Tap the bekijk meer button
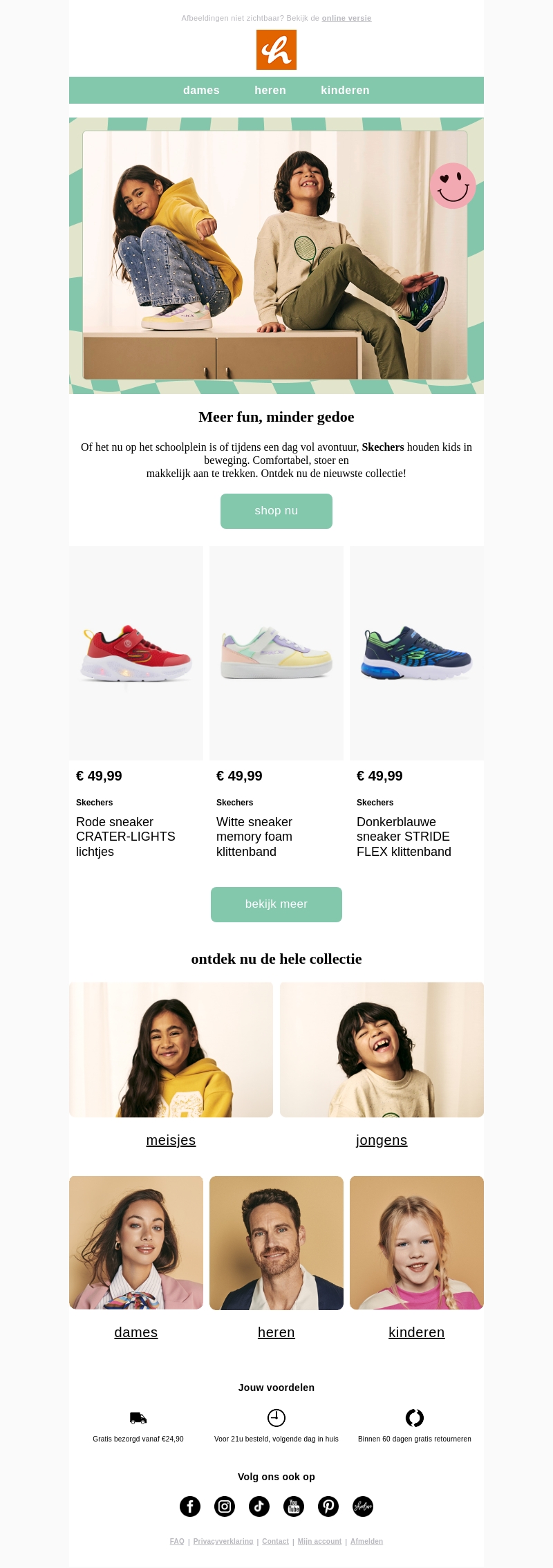Viewport: 553px width, 1568px height. [x=276, y=904]
